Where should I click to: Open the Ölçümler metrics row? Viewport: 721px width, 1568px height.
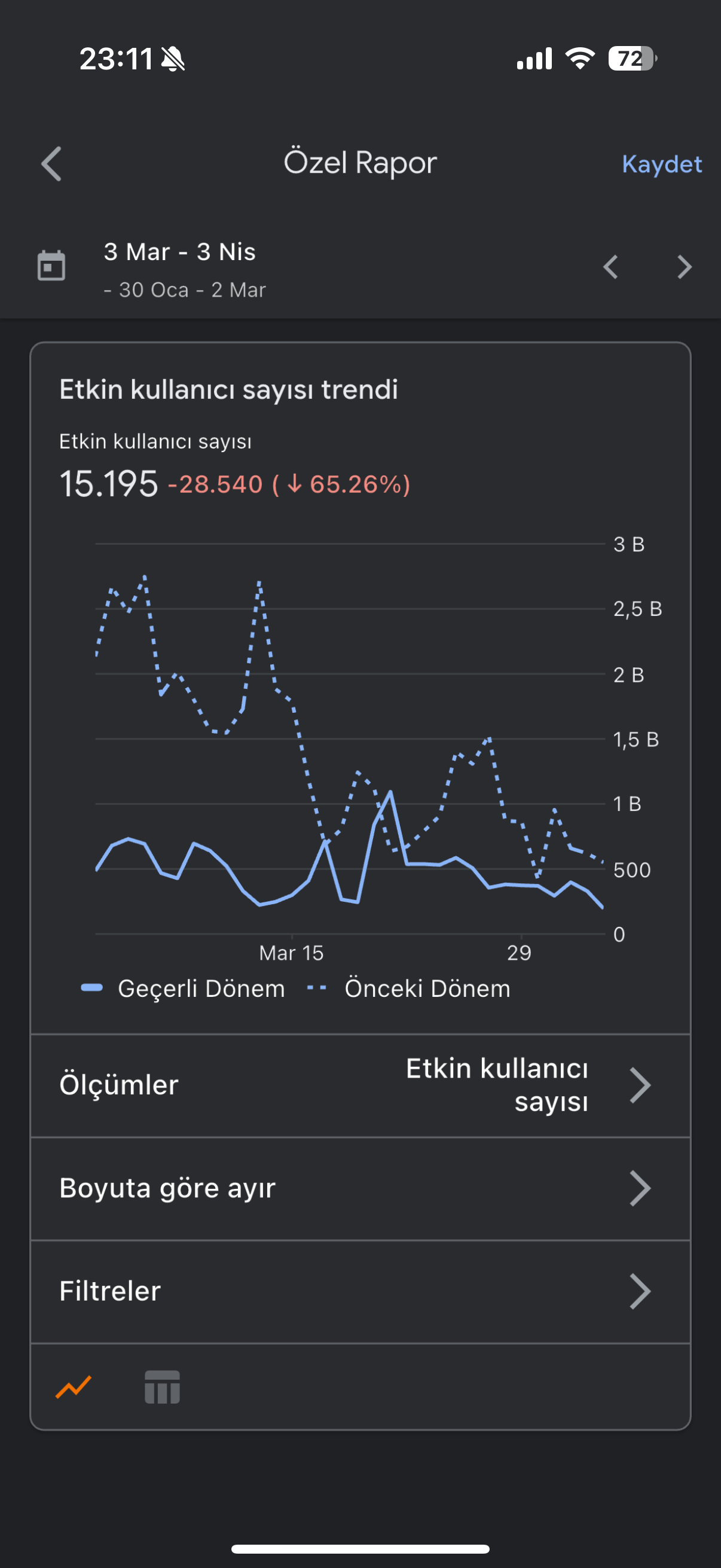[360, 1085]
